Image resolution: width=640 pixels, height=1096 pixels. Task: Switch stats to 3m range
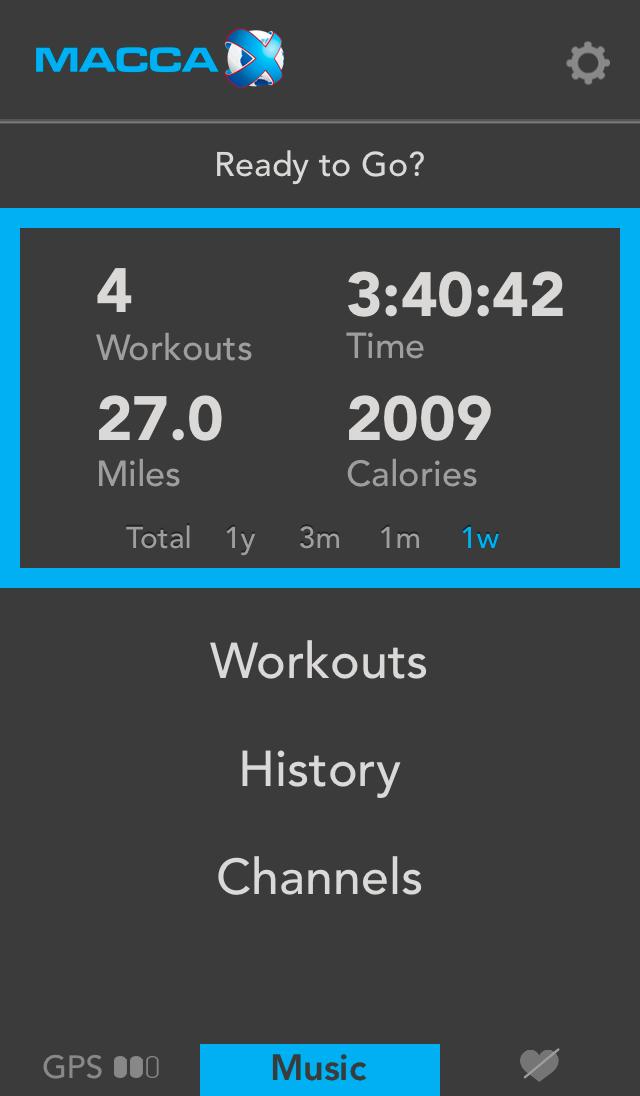319,538
